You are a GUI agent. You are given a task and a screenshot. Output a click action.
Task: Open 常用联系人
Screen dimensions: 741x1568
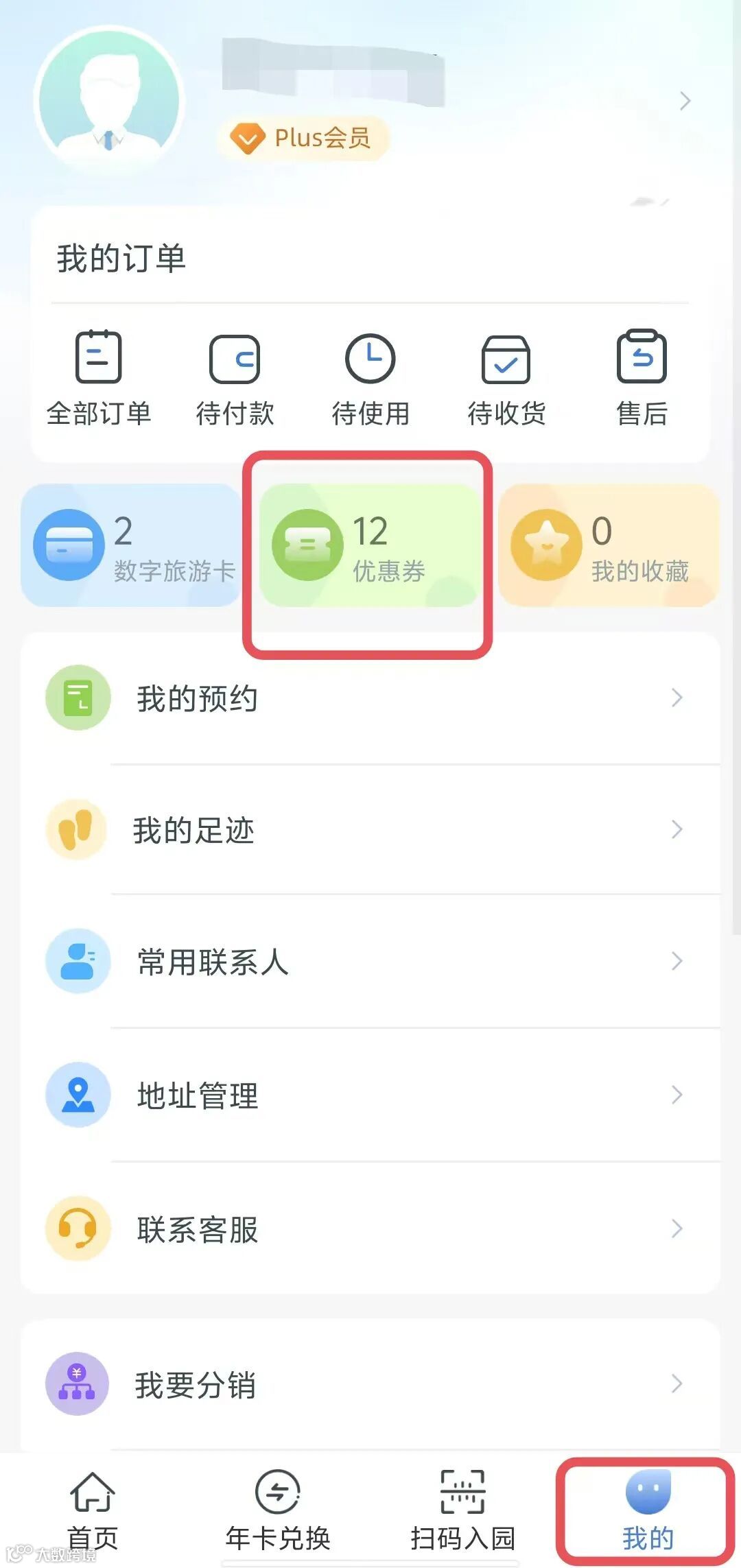click(370, 962)
